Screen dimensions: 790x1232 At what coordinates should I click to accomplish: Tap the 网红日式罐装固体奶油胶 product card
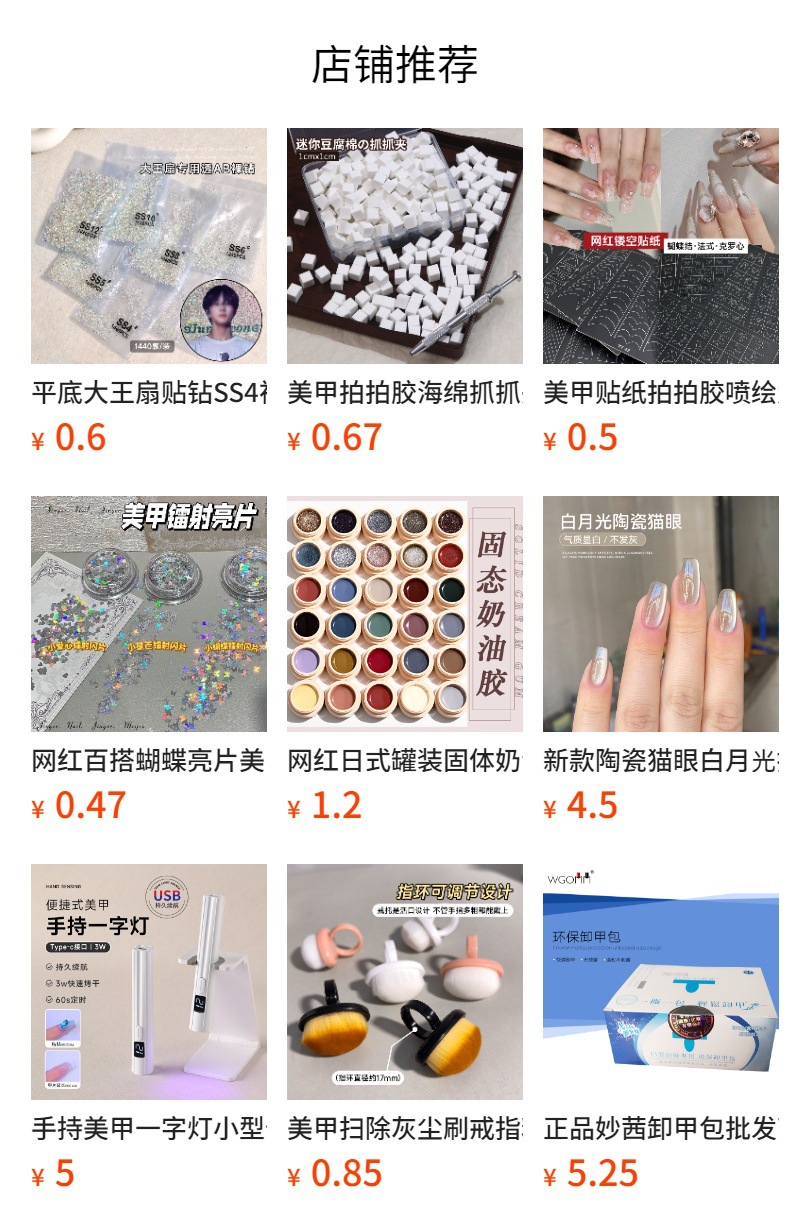point(405,614)
